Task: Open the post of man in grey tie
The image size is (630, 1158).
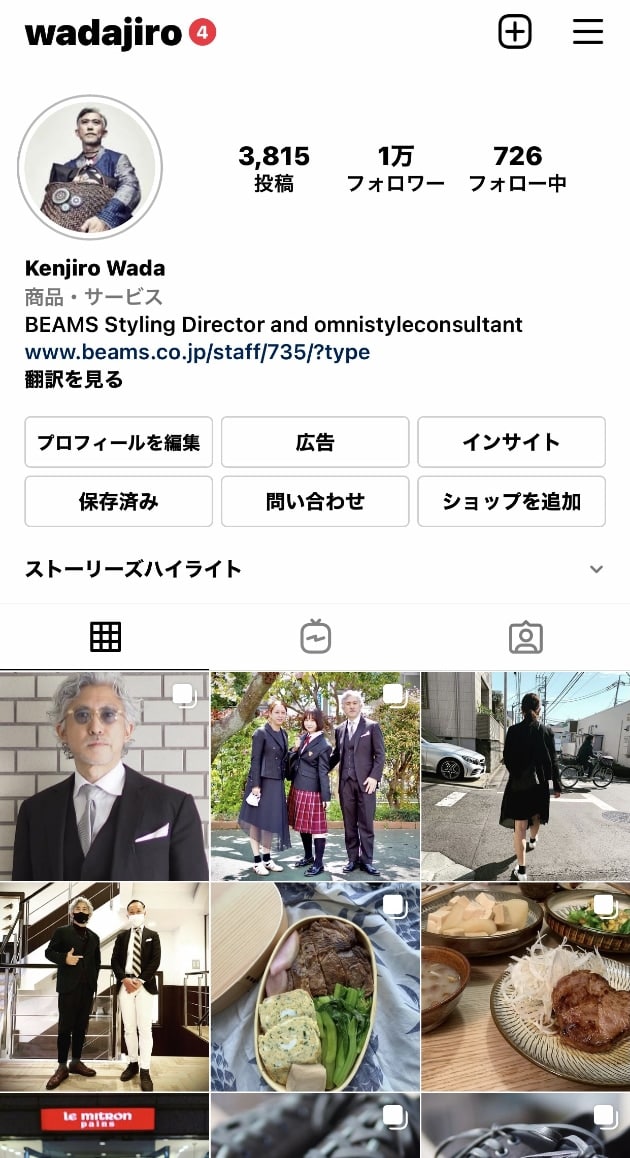Action: 104,776
